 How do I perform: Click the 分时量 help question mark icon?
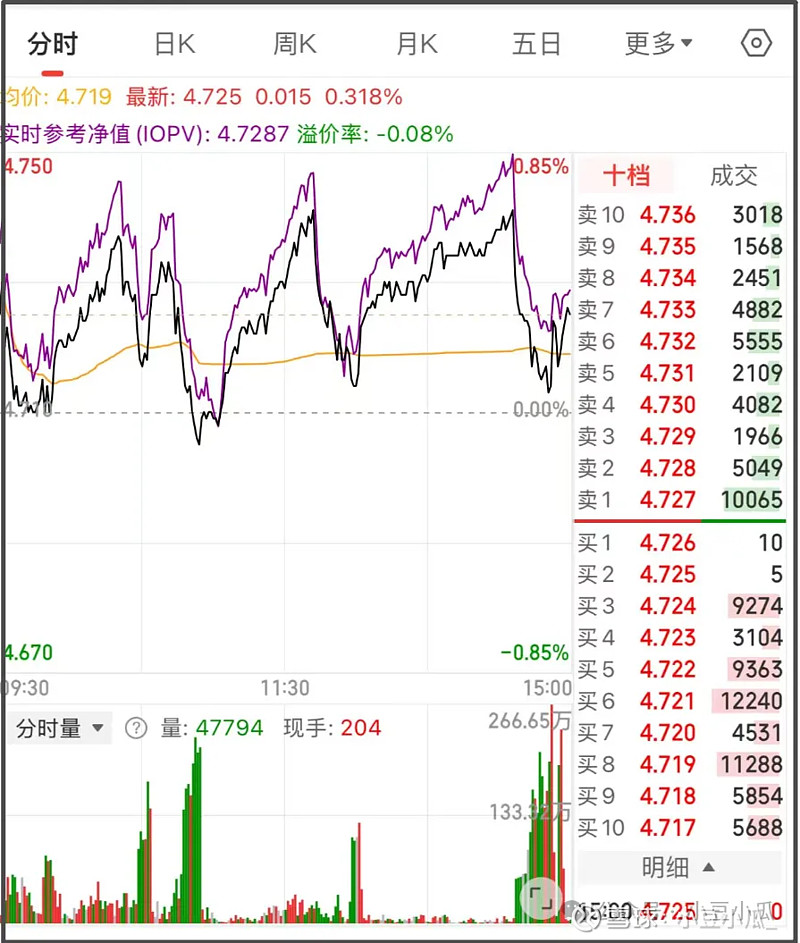pyautogui.click(x=135, y=729)
